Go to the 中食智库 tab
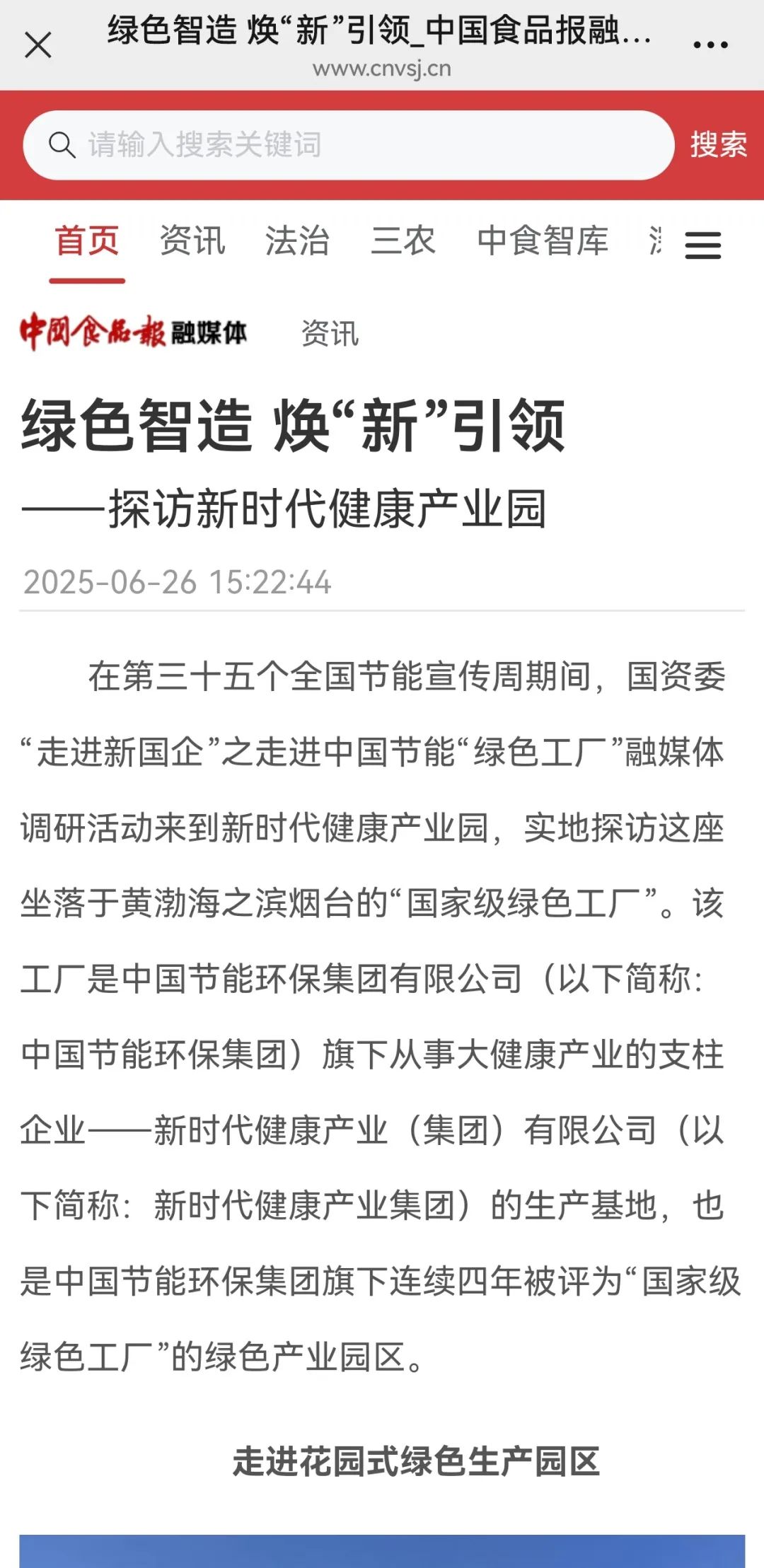This screenshot has height=1568, width=764. (x=543, y=241)
